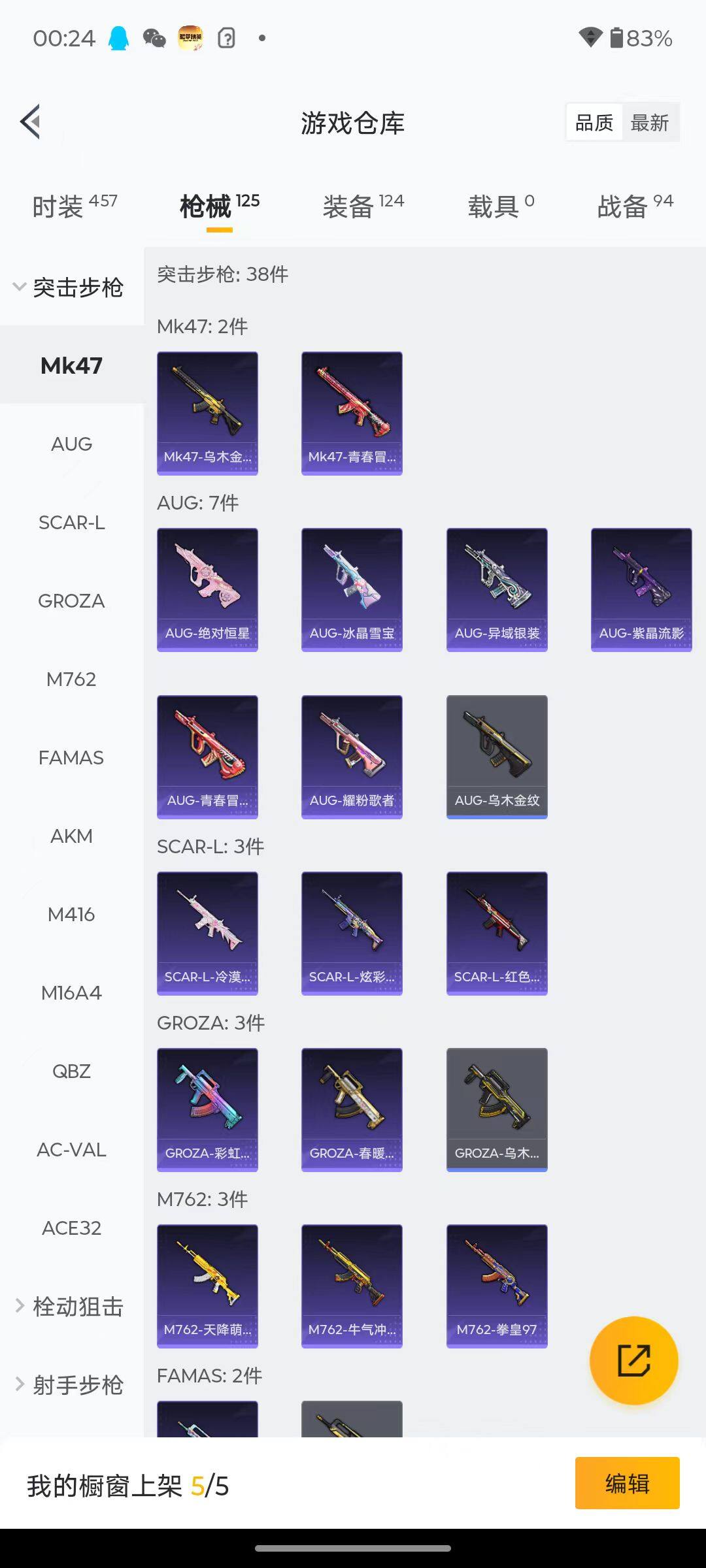Tap the orange floating share button
706x1568 pixels.
coord(633,1360)
